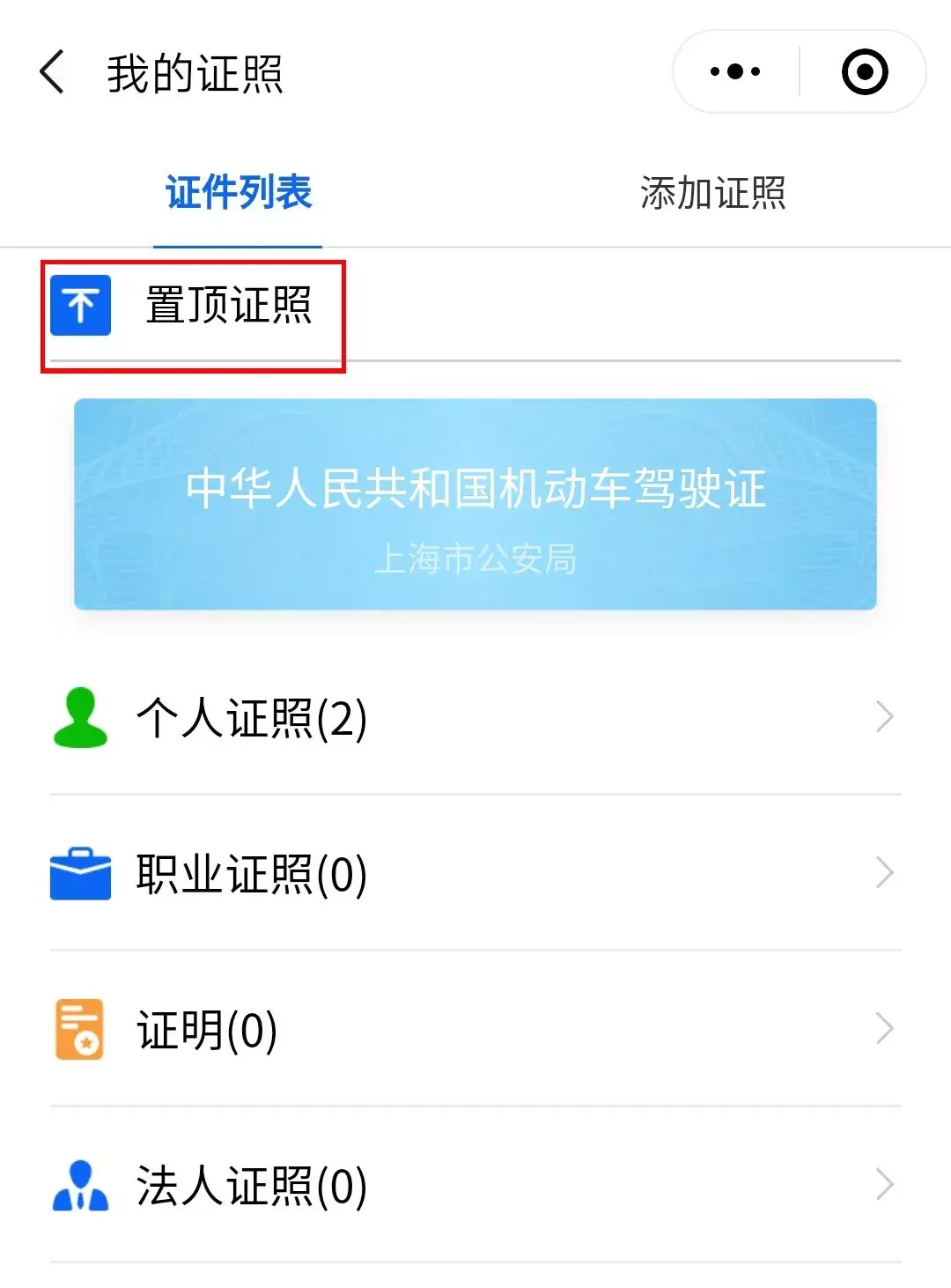Open 个人证照(2) list

475,718
